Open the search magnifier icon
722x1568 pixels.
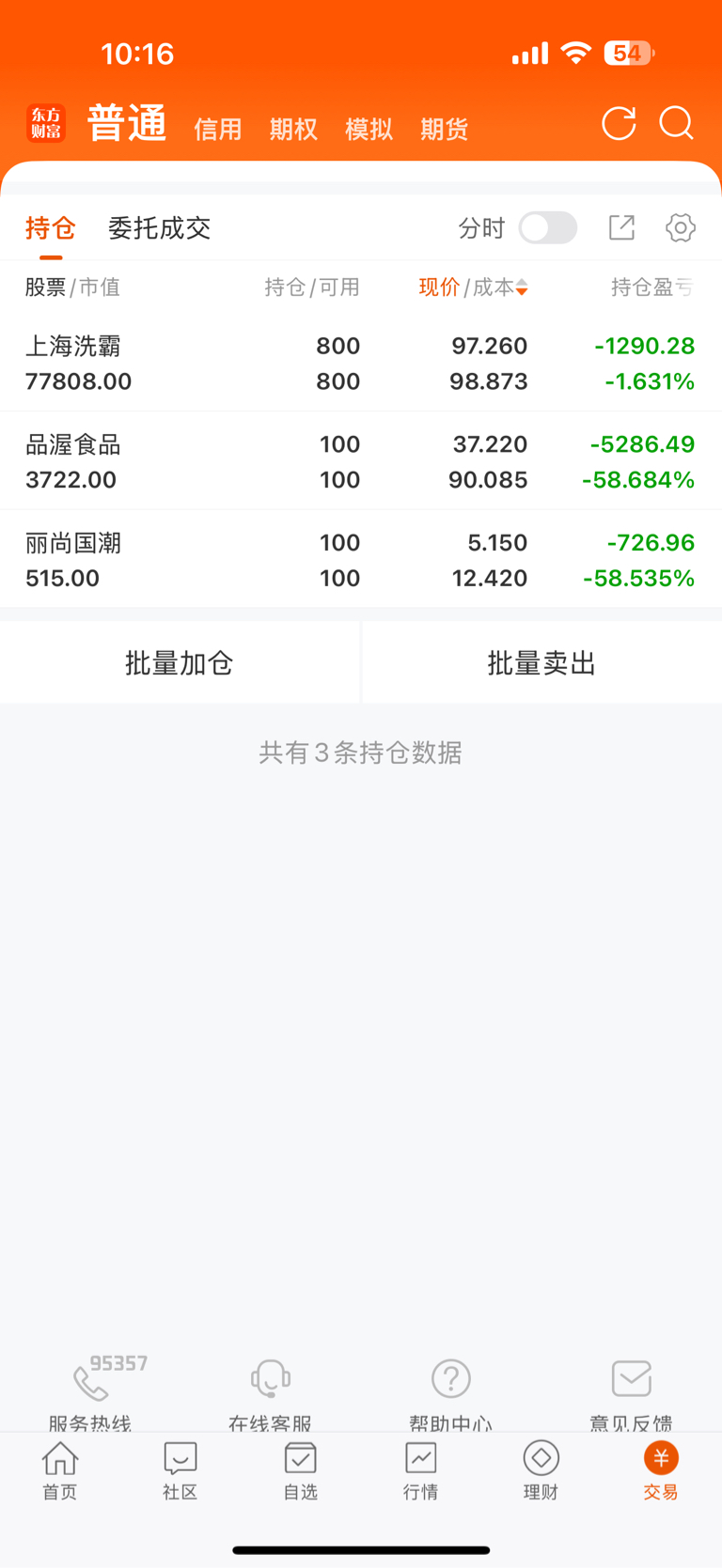(x=676, y=123)
